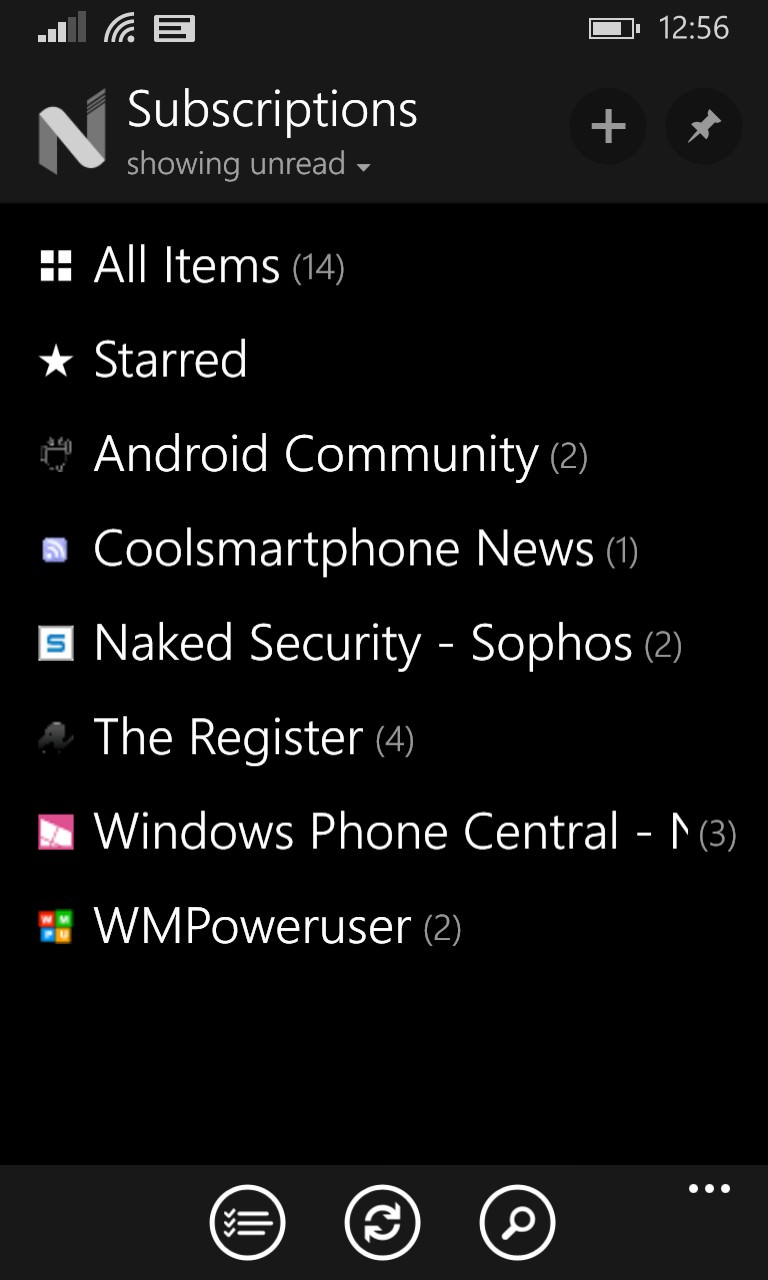
Task: Open search with magnifier icon
Action: pyautogui.click(x=517, y=1222)
